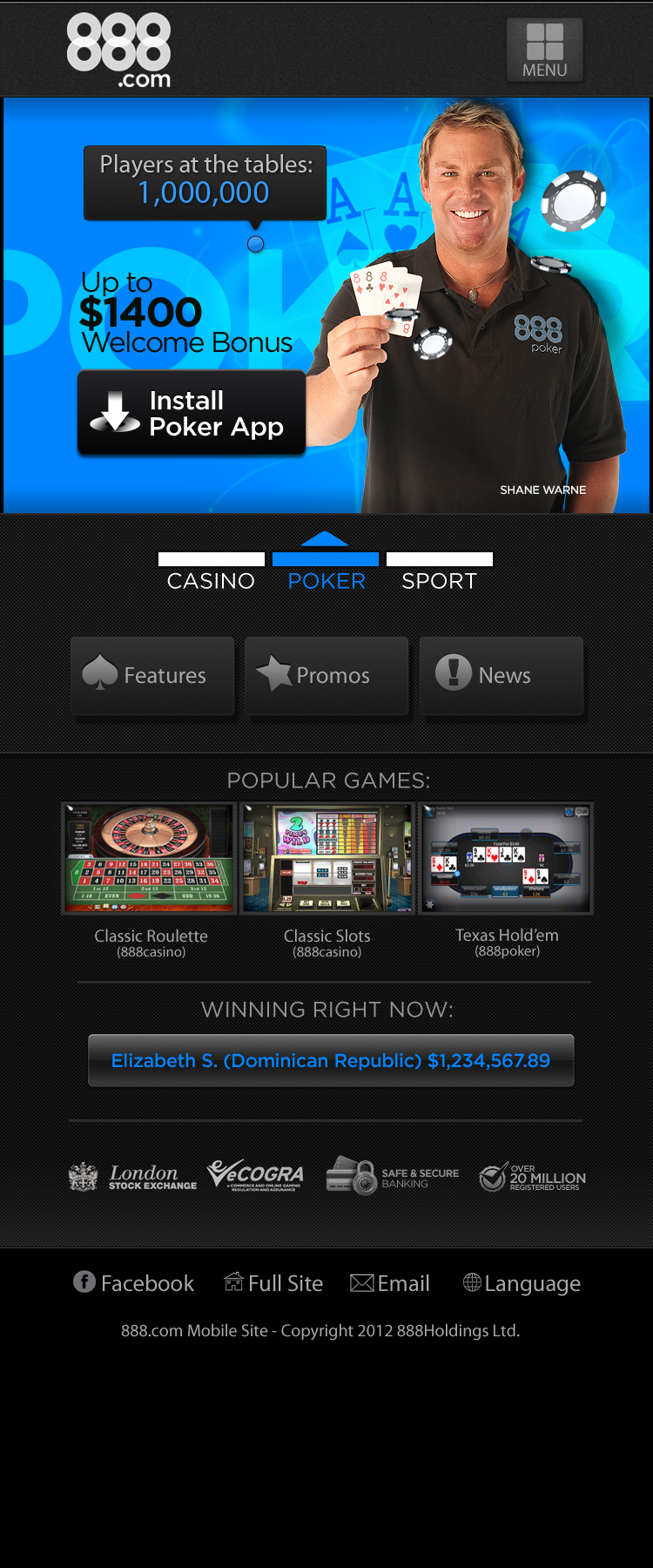The width and height of the screenshot is (653, 1568).
Task: Open the Features section
Action: [152, 675]
